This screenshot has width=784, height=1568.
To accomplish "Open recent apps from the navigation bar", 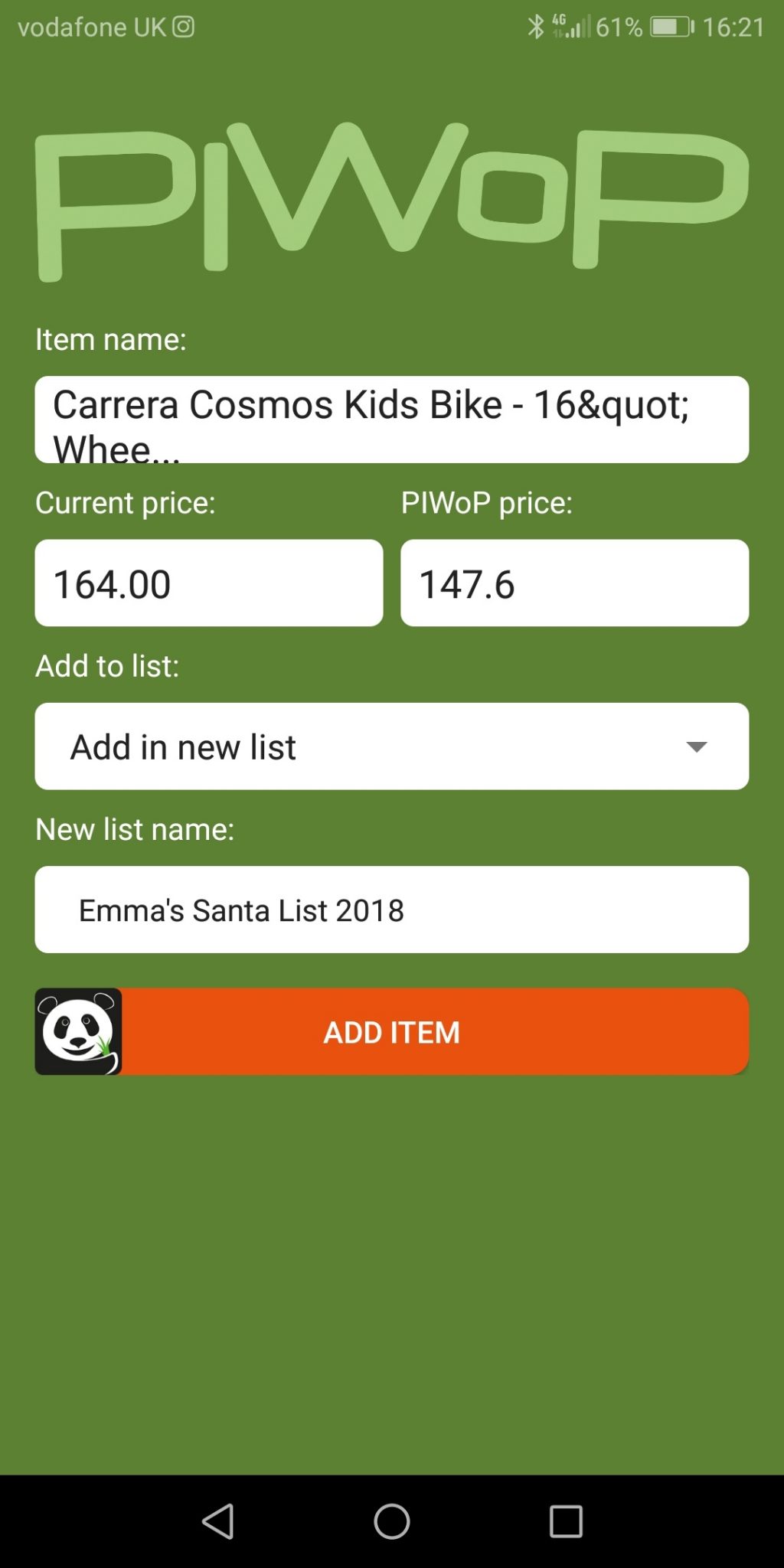I will click(x=566, y=1521).
